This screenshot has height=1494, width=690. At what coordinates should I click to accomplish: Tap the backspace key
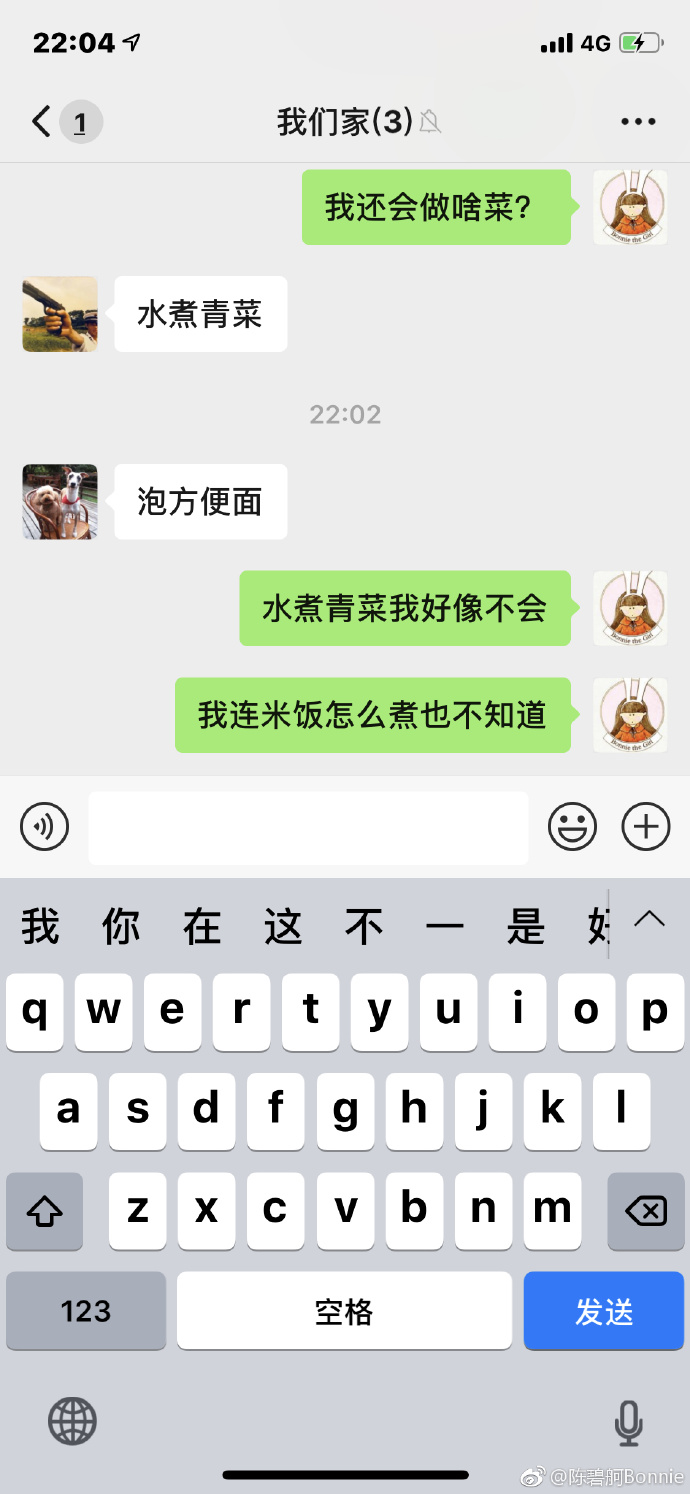(645, 1212)
